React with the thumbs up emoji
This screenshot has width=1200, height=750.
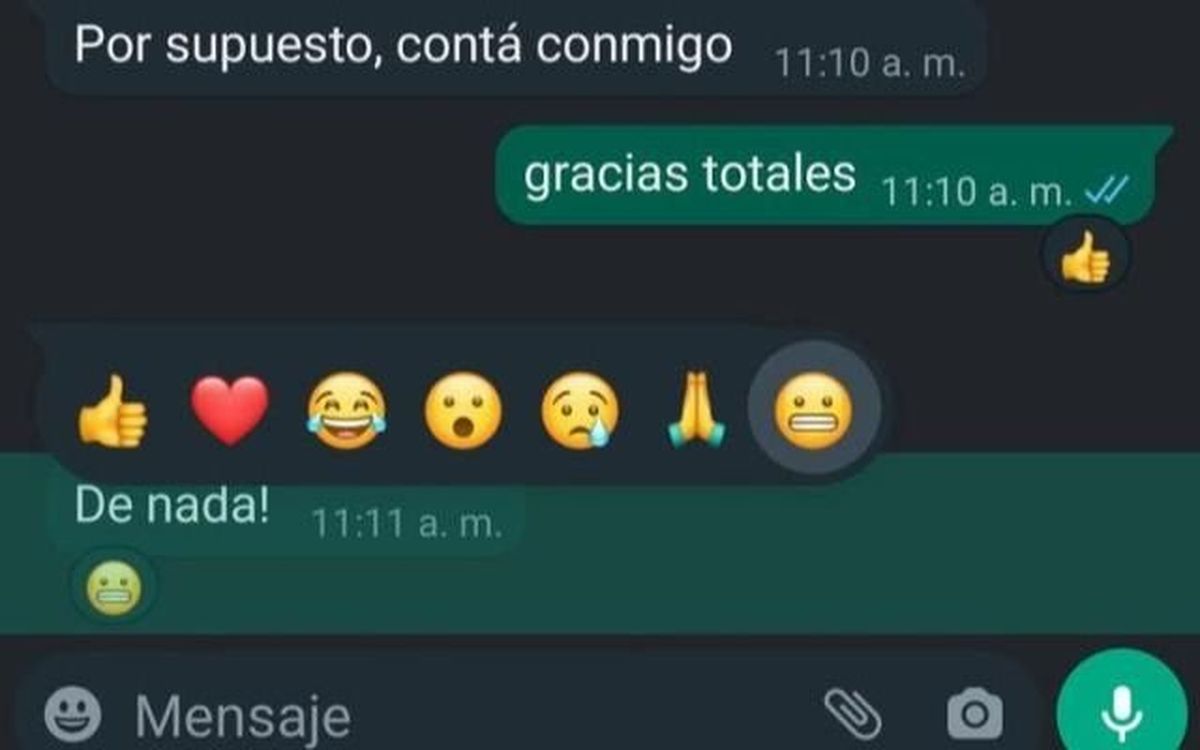(112, 412)
